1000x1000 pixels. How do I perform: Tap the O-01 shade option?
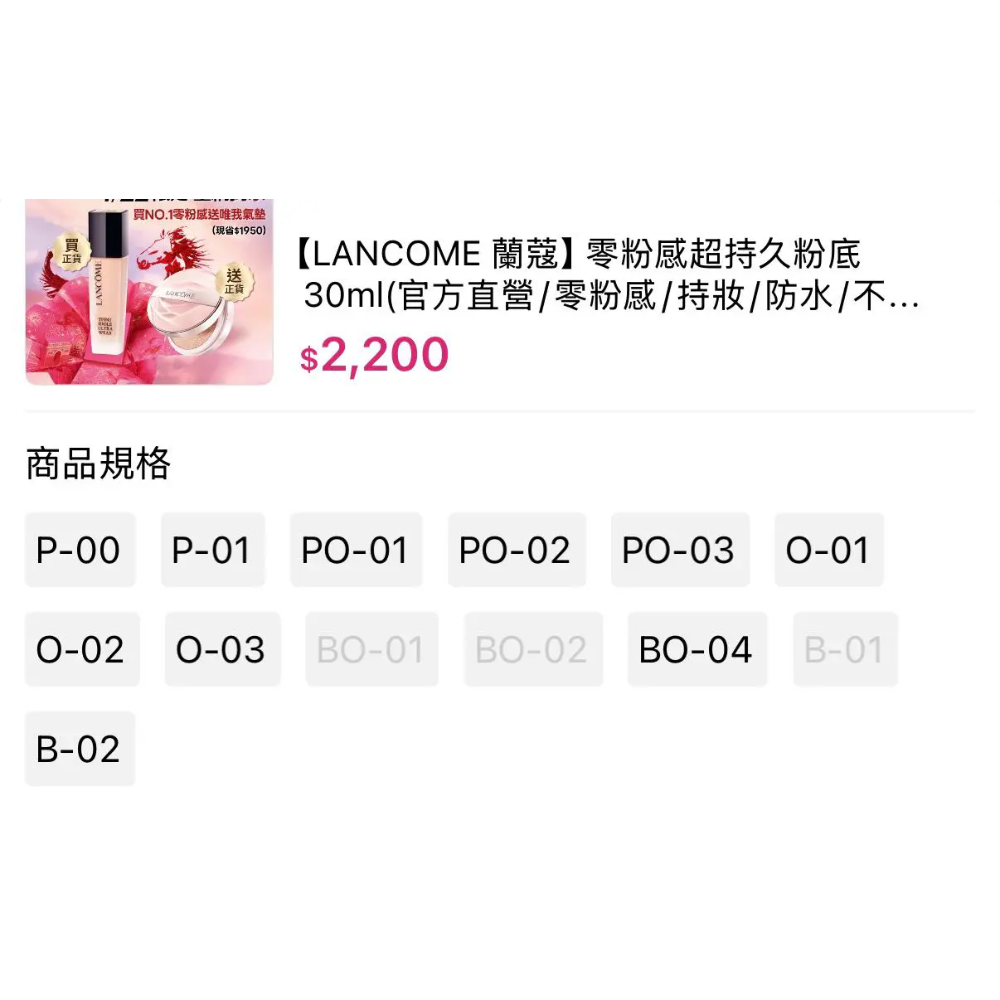click(x=828, y=550)
